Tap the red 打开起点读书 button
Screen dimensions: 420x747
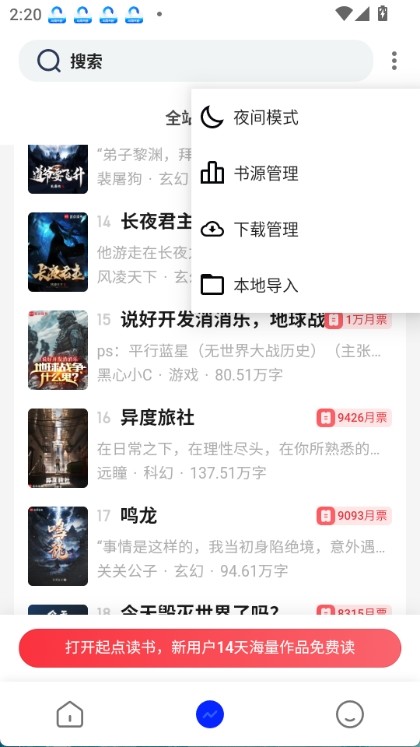click(x=210, y=648)
